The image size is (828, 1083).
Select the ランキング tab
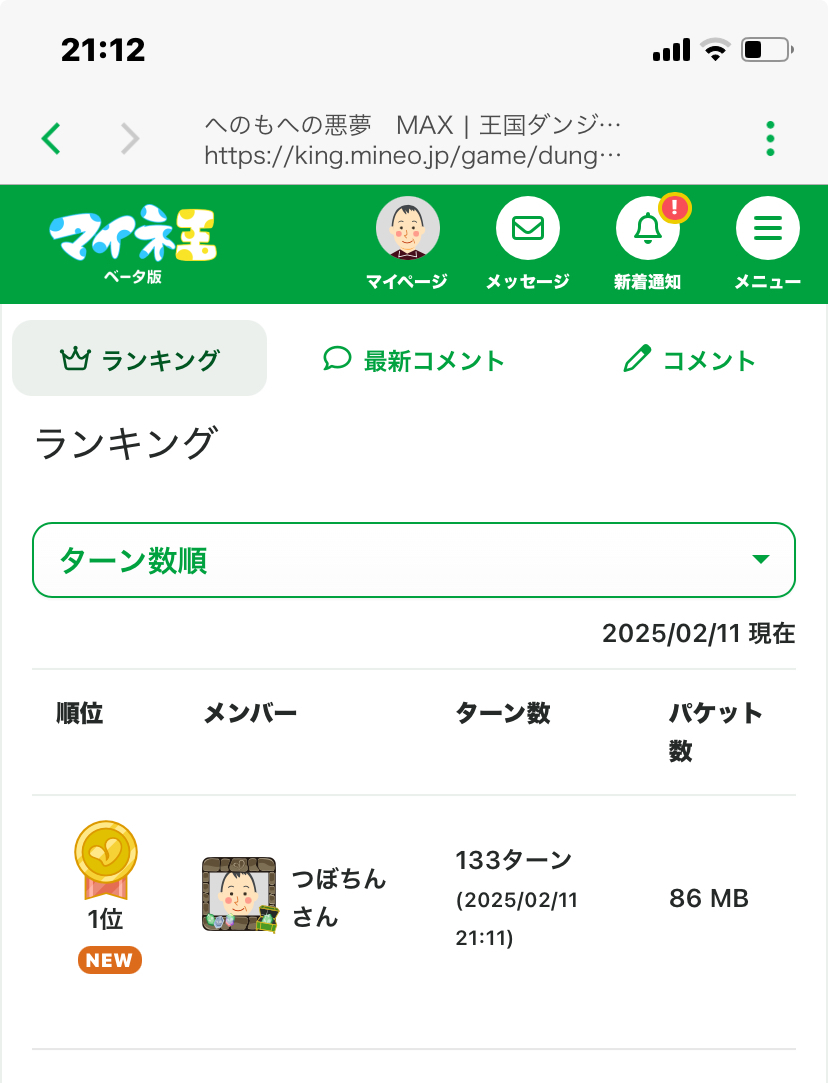click(140, 359)
